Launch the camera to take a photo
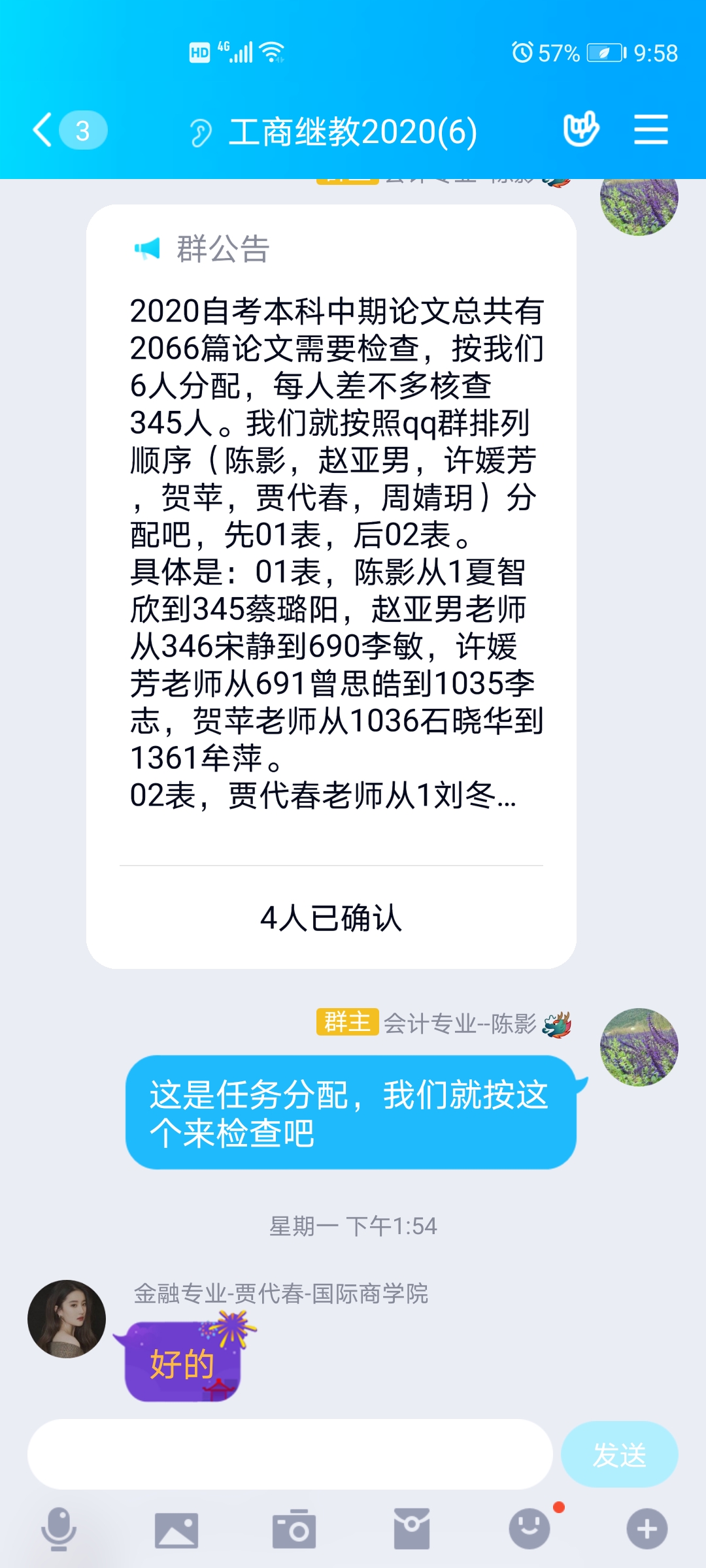The image size is (706, 1568). click(294, 1529)
